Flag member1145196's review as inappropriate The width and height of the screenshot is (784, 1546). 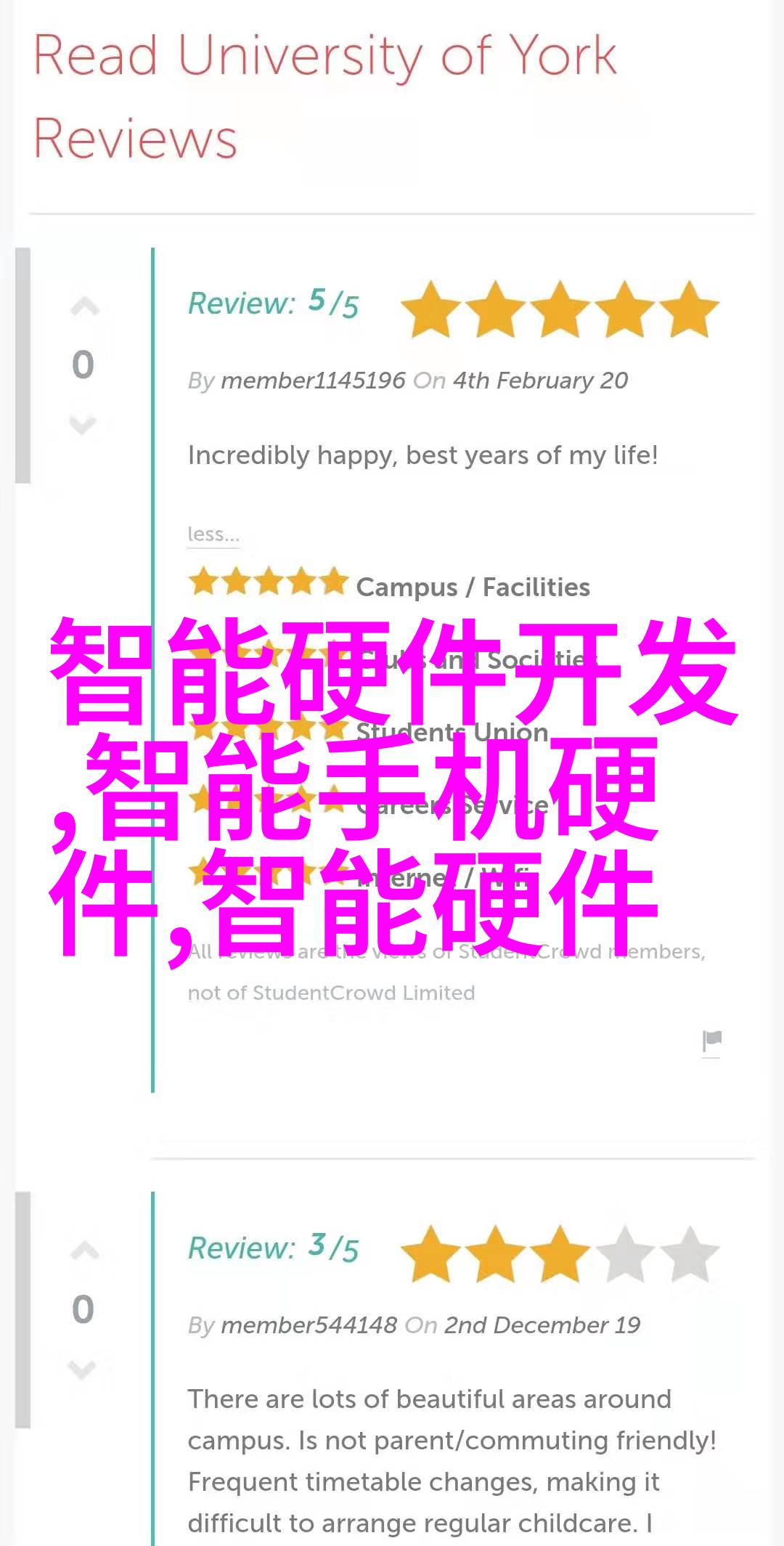(711, 1041)
